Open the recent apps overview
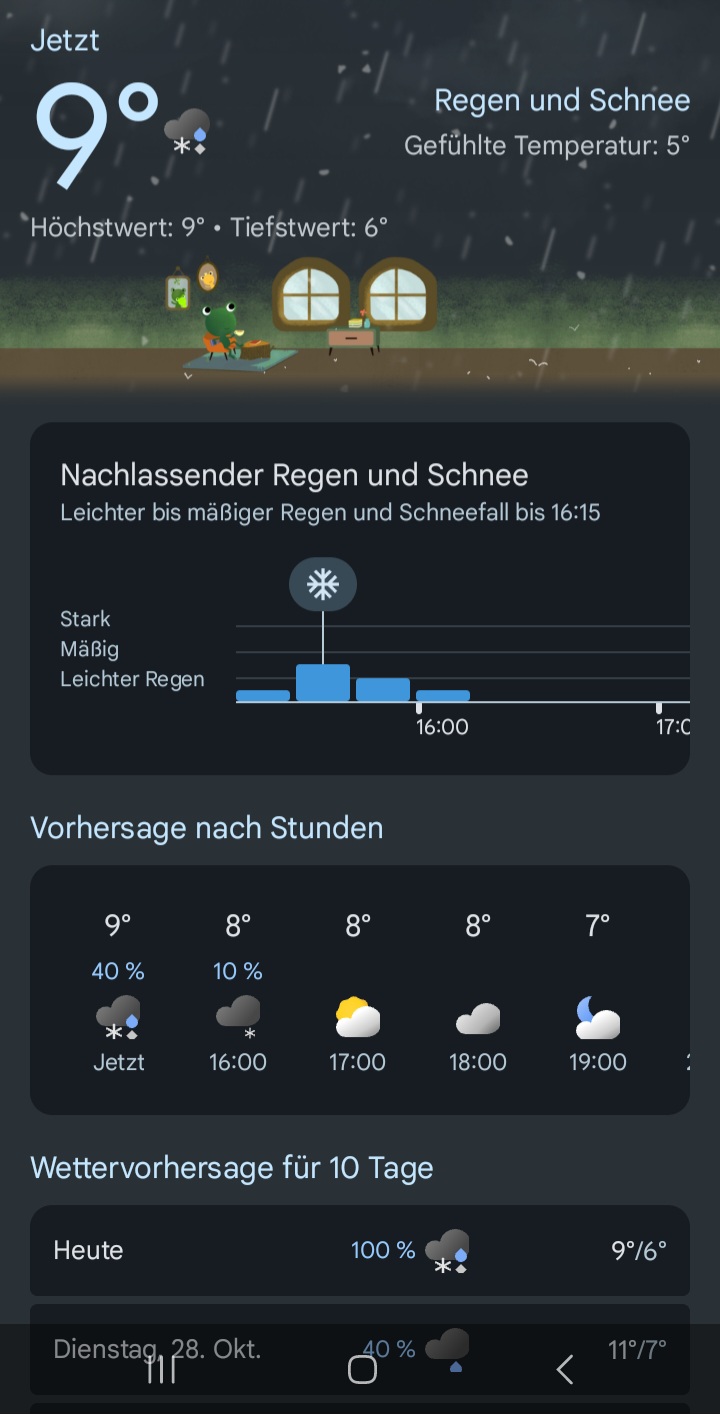Viewport: 720px width, 1414px height. [x=162, y=1369]
